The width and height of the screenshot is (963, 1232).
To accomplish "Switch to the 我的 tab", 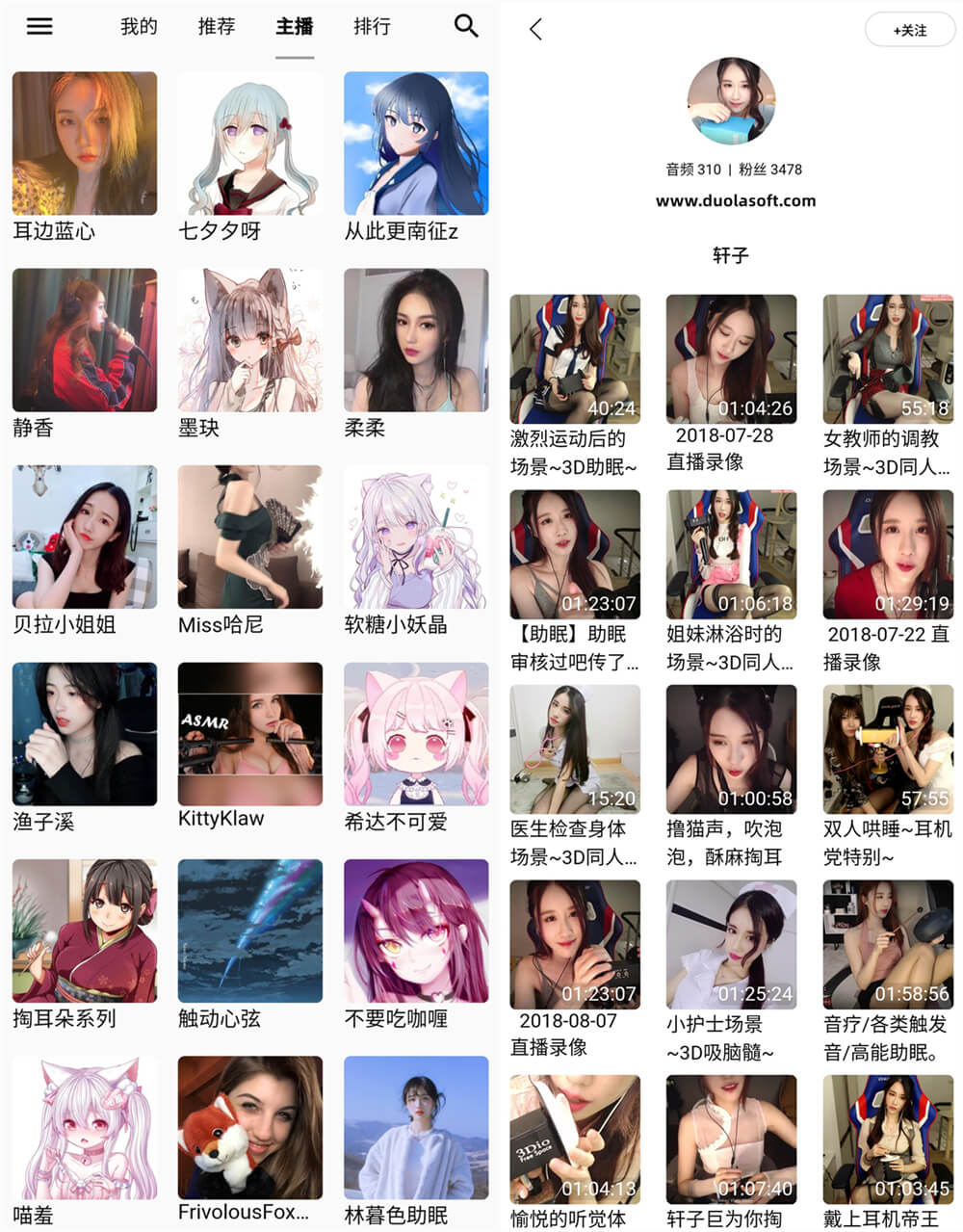I will click(139, 26).
